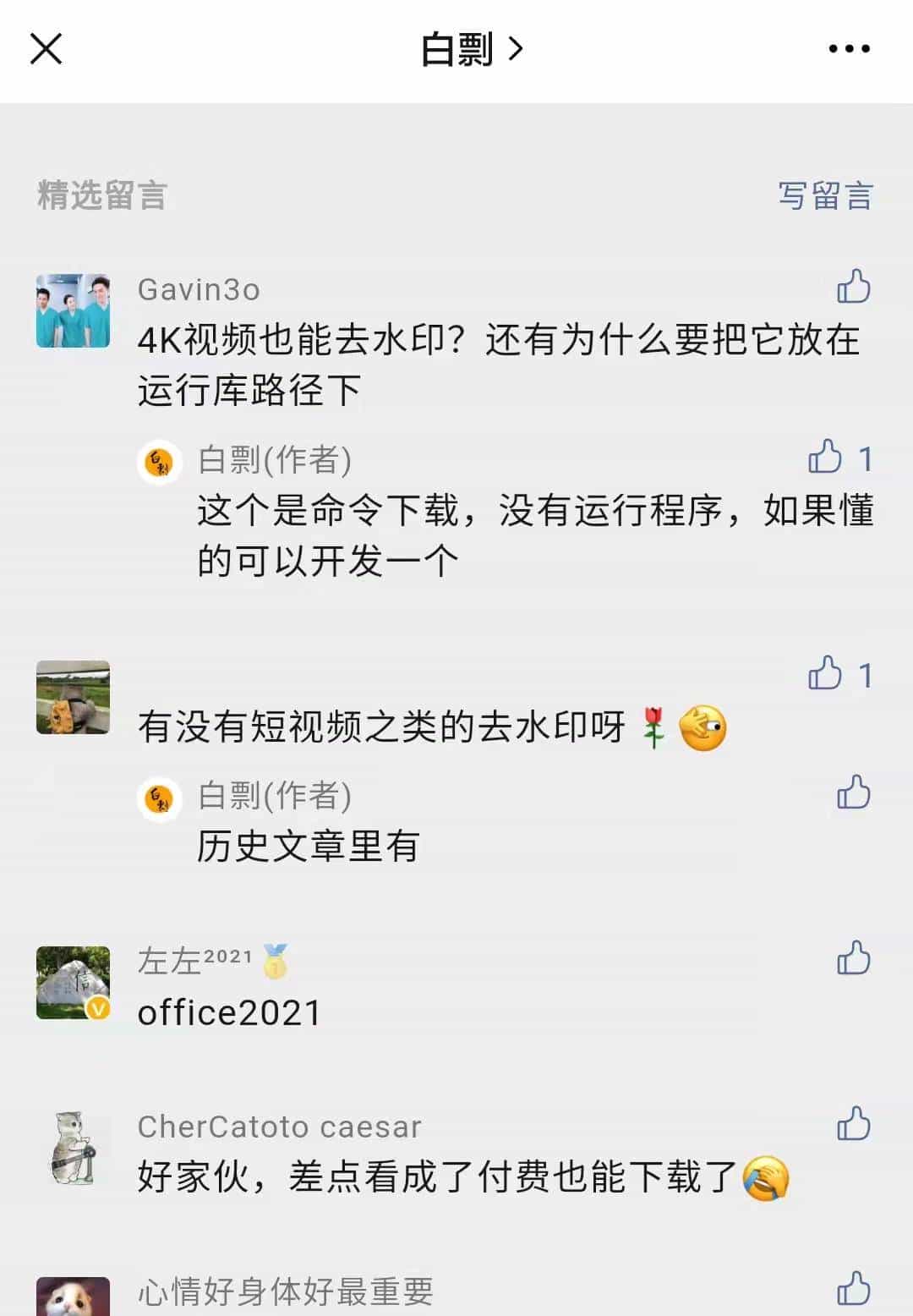The width and height of the screenshot is (913, 1316).
Task: Tap the like count 1 beside the author's reply
Action: (866, 459)
